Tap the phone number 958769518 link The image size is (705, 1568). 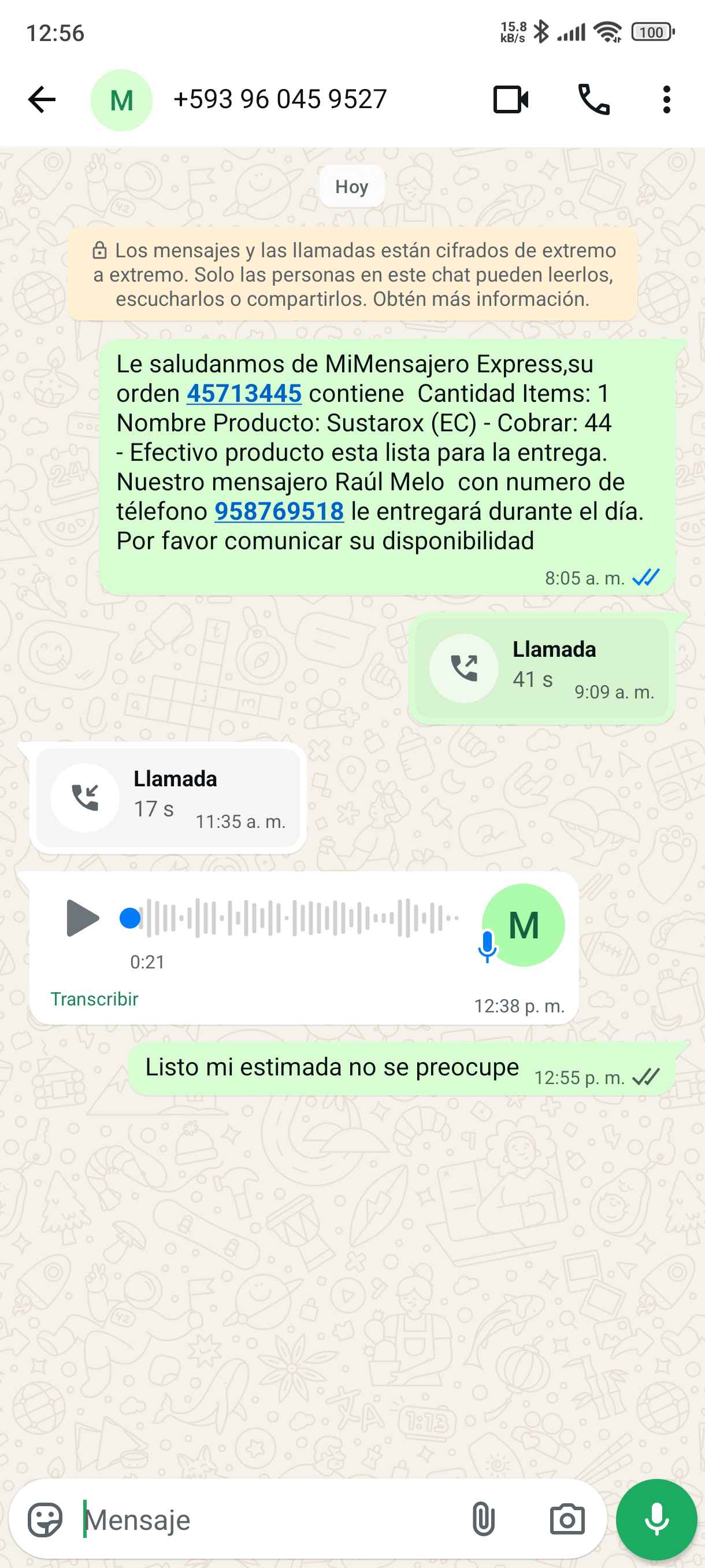coord(279,512)
